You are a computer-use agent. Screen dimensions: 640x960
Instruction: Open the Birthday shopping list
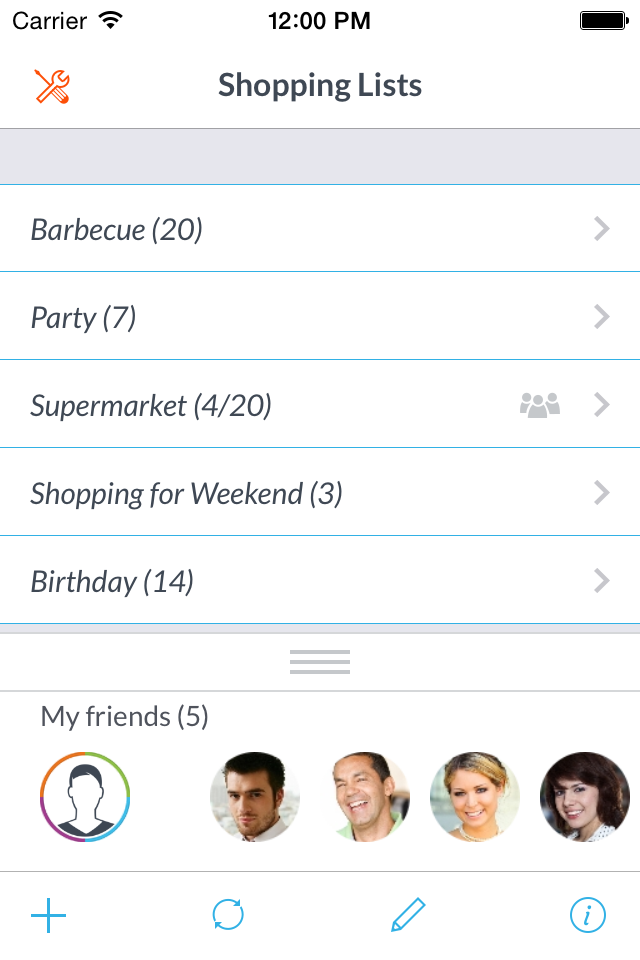pyautogui.click(x=320, y=581)
